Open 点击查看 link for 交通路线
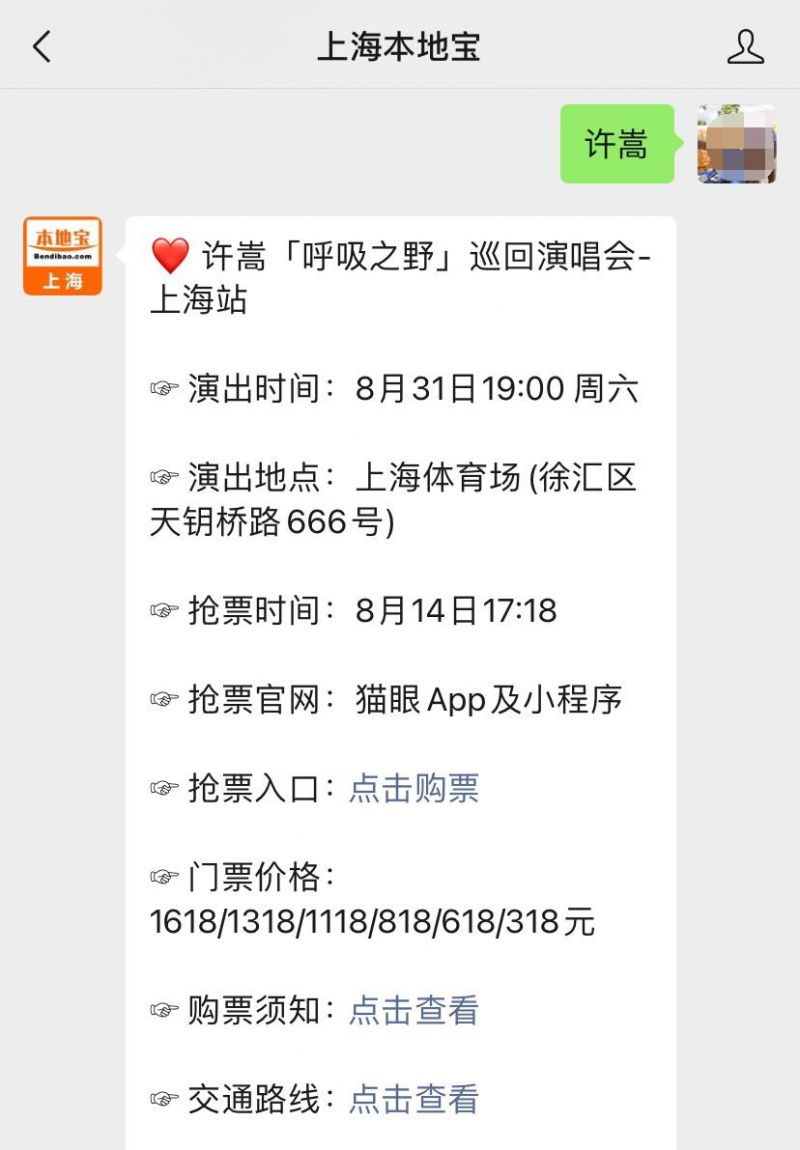The image size is (800, 1150). coord(414,1099)
